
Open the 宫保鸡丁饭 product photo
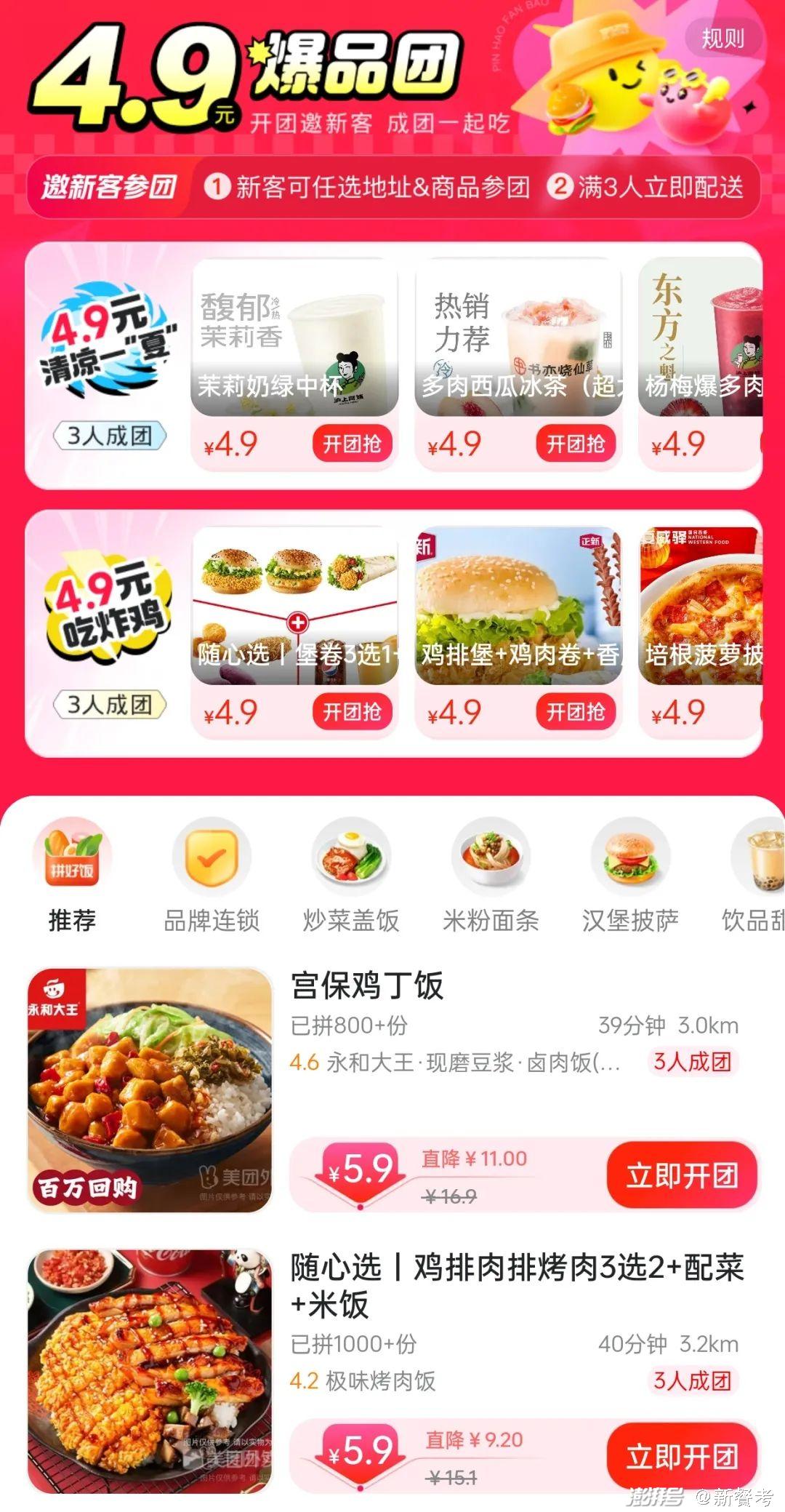point(150,1090)
